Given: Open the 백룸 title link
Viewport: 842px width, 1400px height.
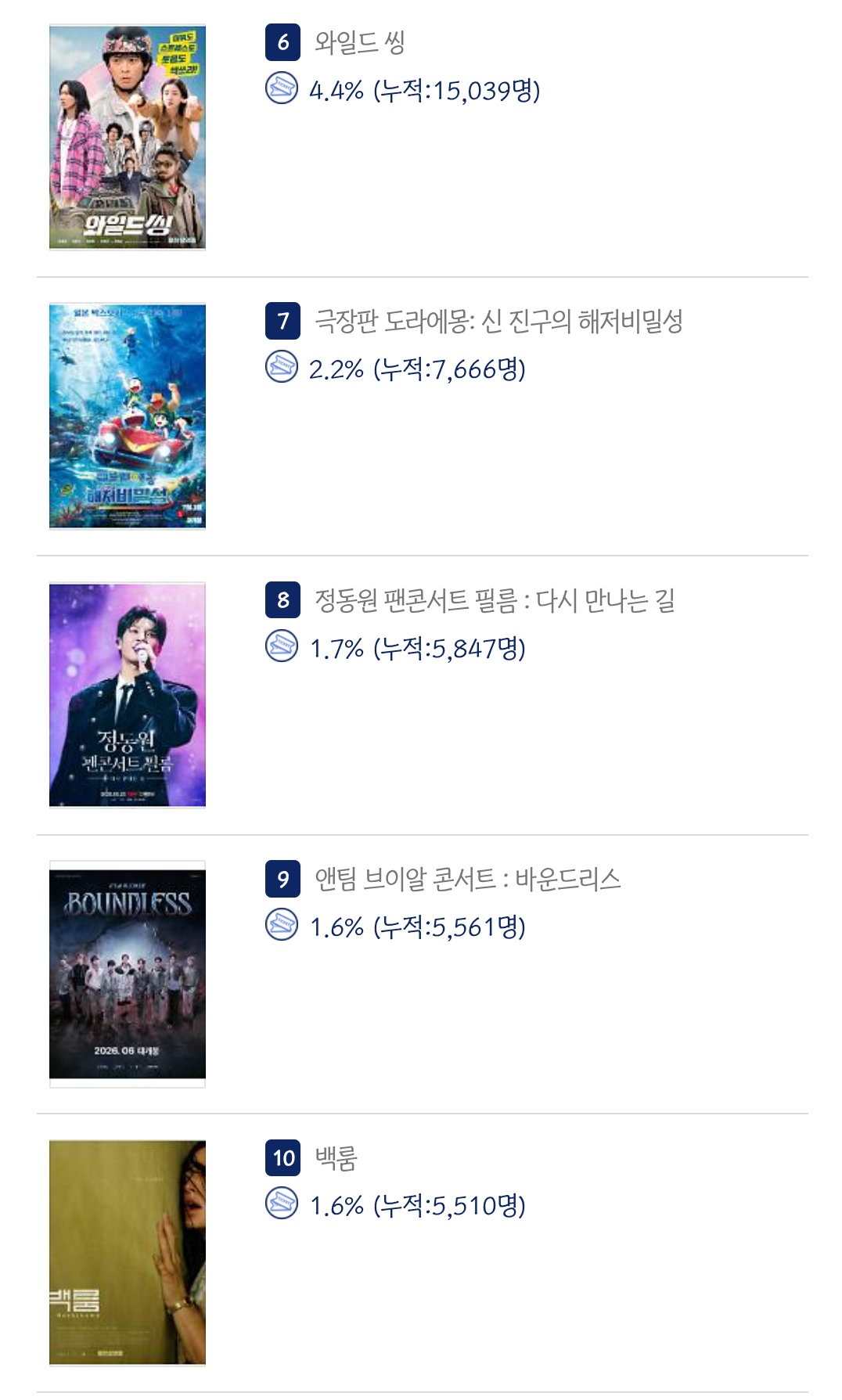Looking at the screenshot, I should [336, 1157].
